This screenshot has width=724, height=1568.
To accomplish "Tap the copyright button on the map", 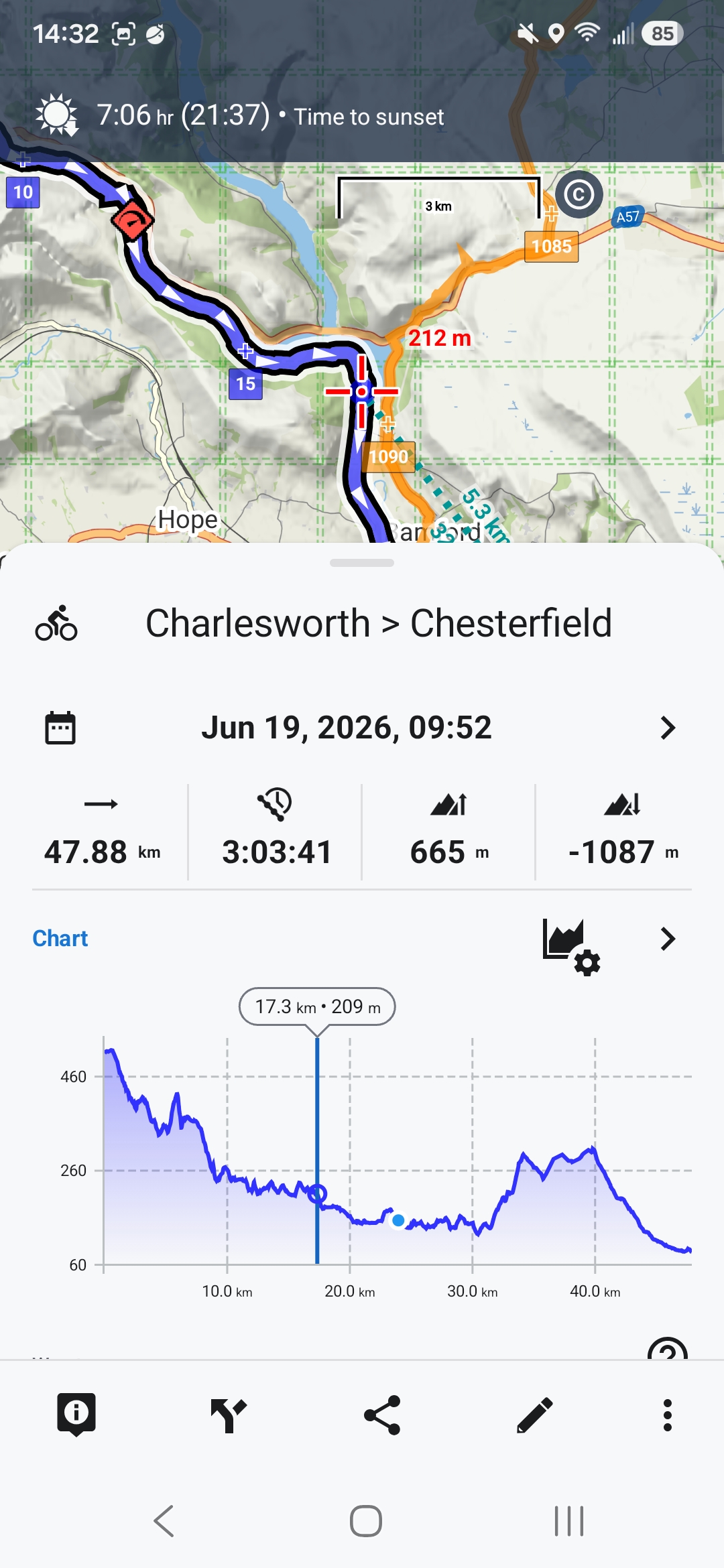I will (x=579, y=194).
